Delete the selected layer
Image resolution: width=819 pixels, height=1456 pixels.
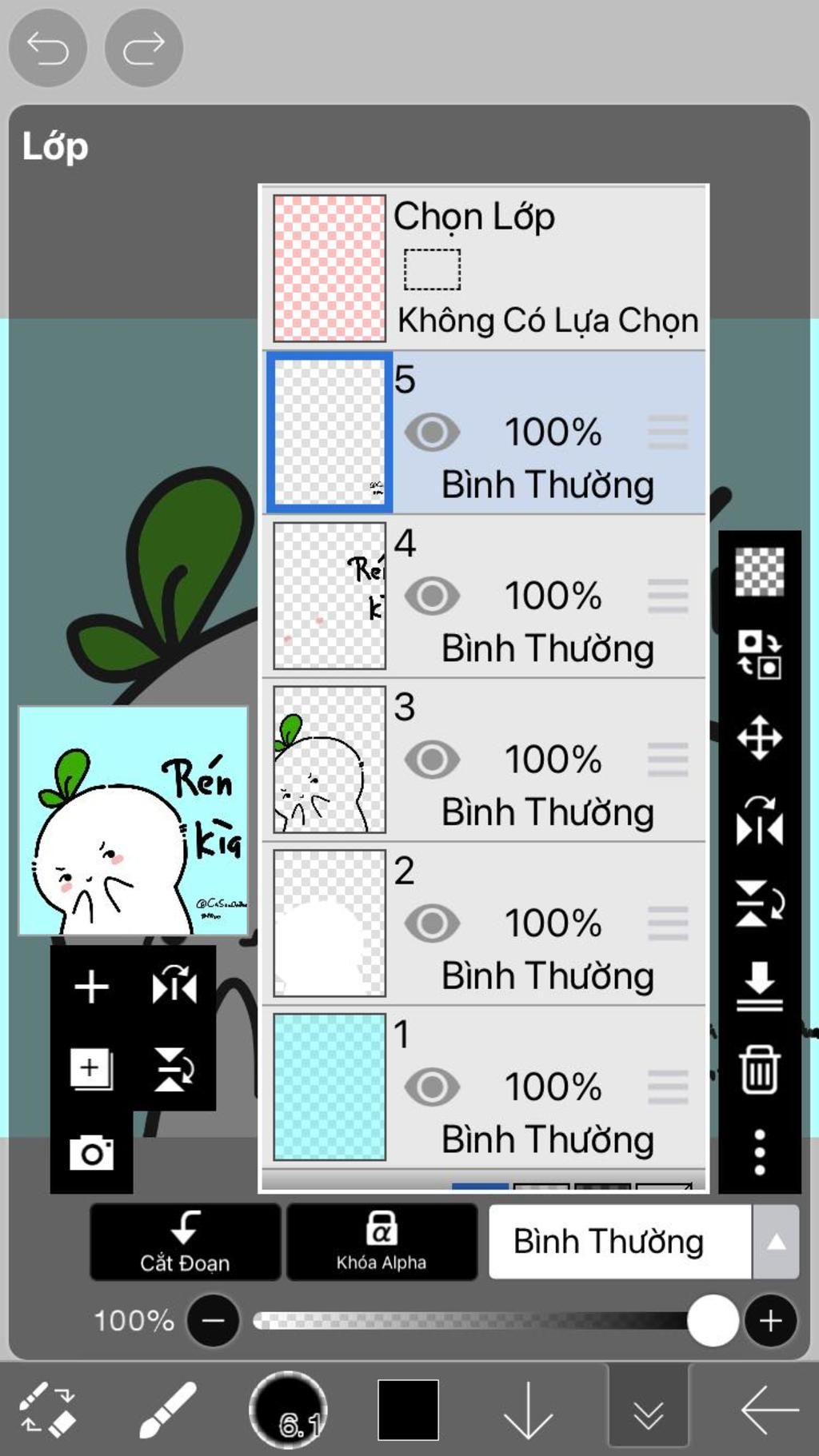click(759, 1068)
